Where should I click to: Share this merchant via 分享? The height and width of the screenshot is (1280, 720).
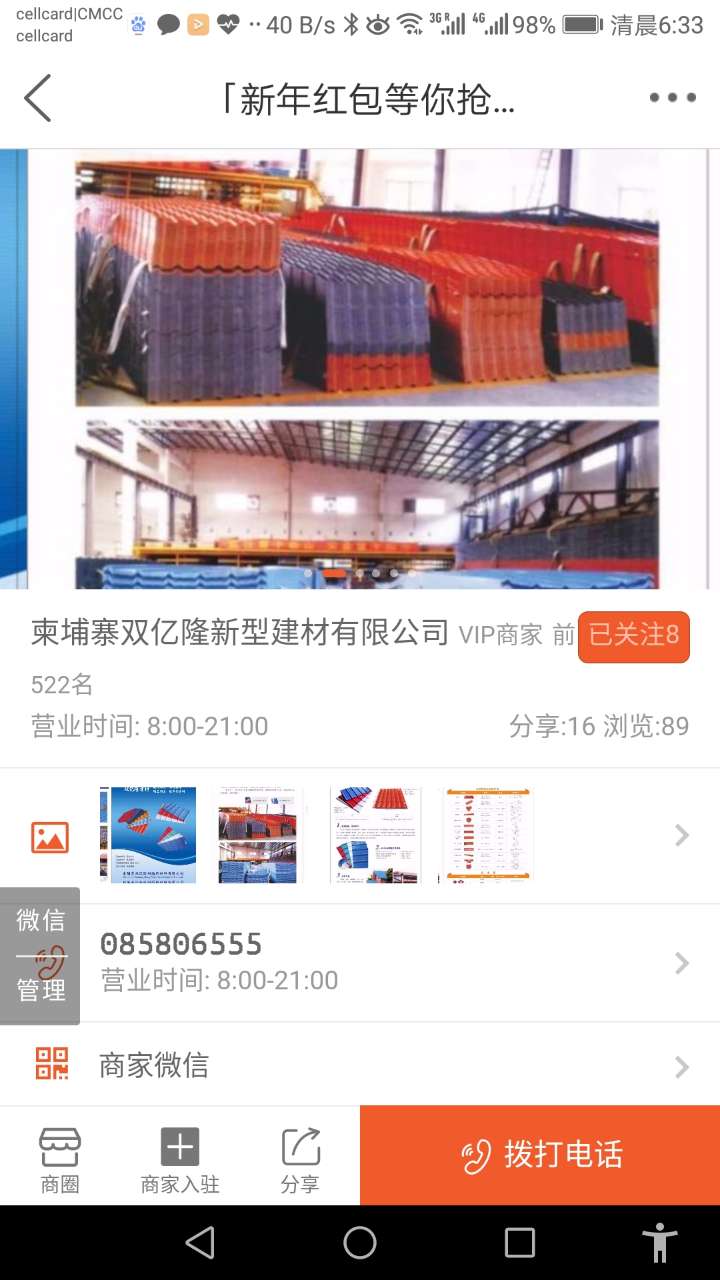point(300,1158)
